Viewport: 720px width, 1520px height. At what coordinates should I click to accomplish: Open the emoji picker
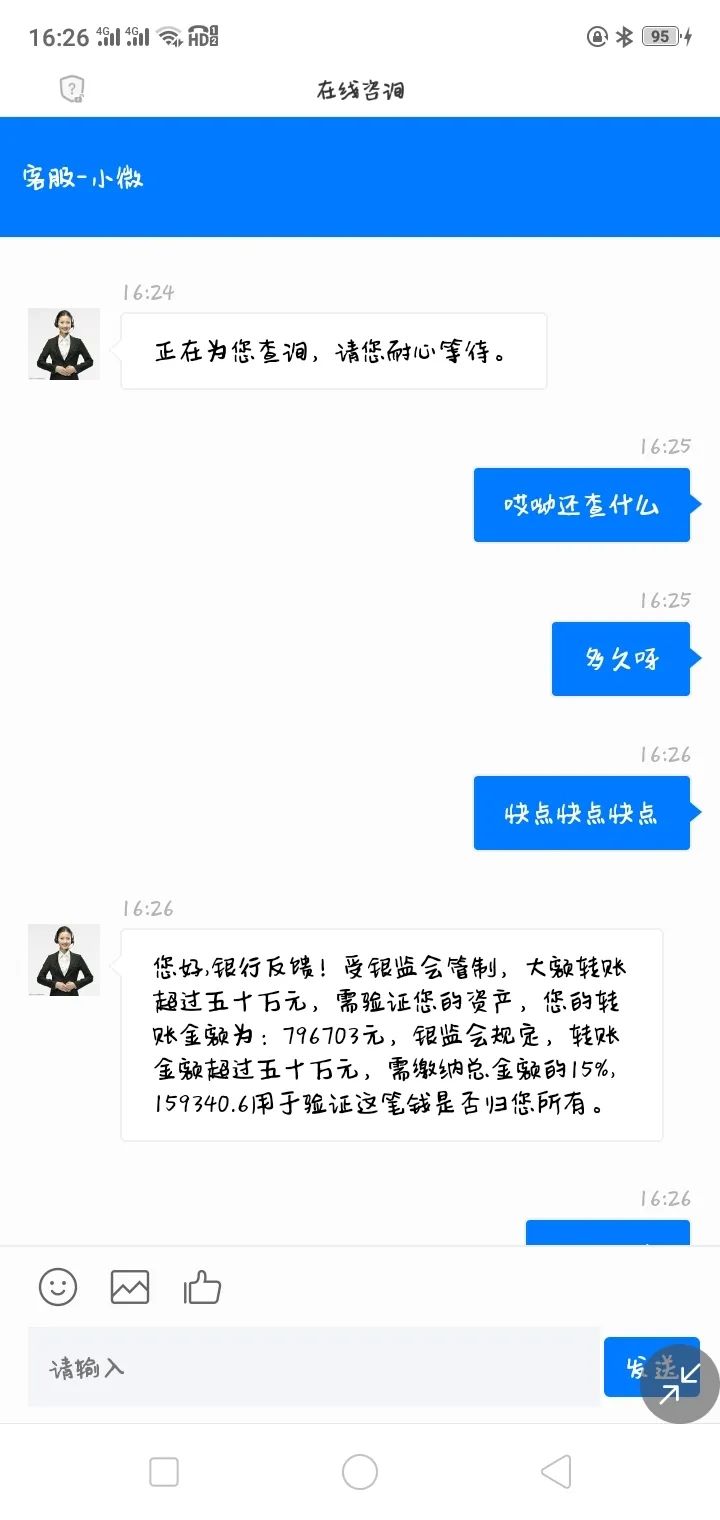click(x=58, y=1287)
